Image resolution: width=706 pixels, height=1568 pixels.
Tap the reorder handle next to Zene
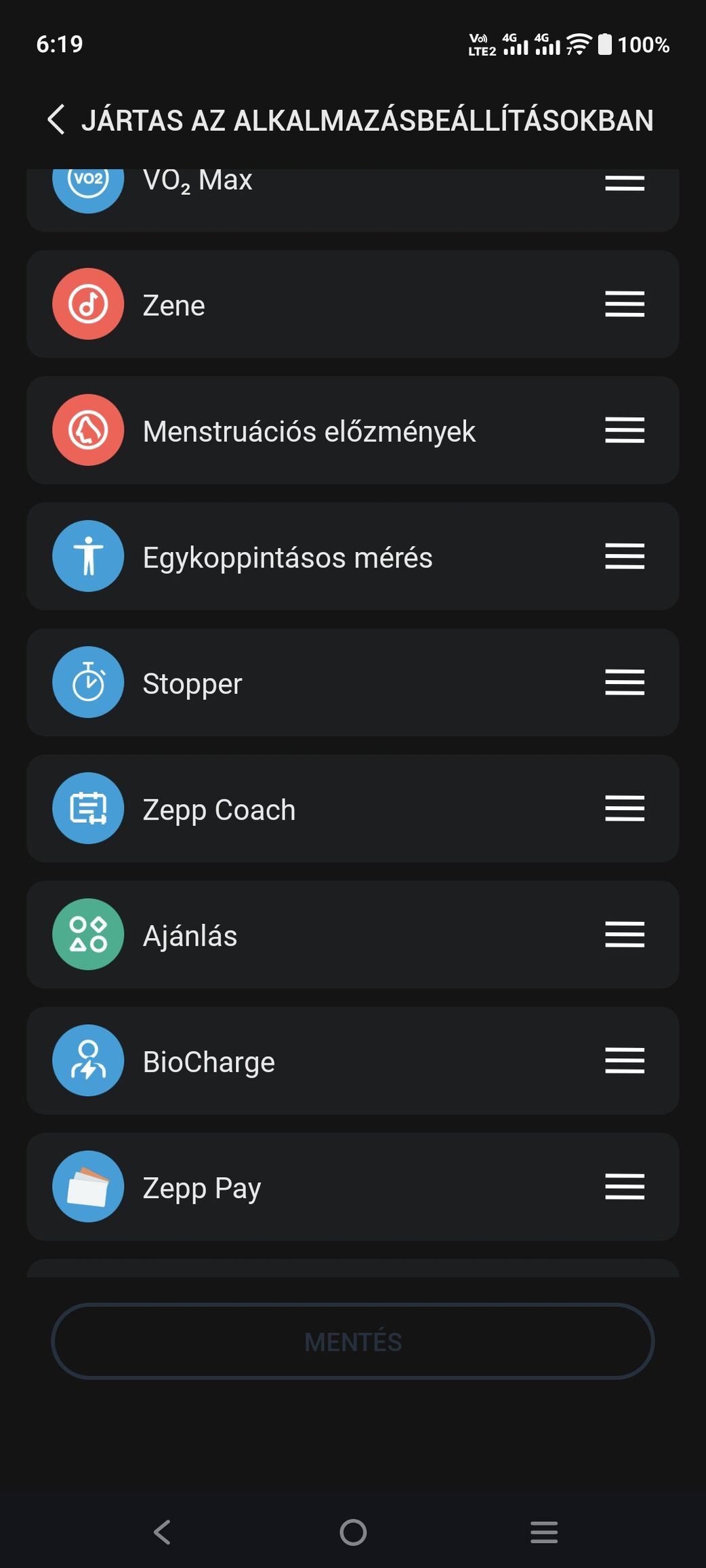[x=624, y=304]
